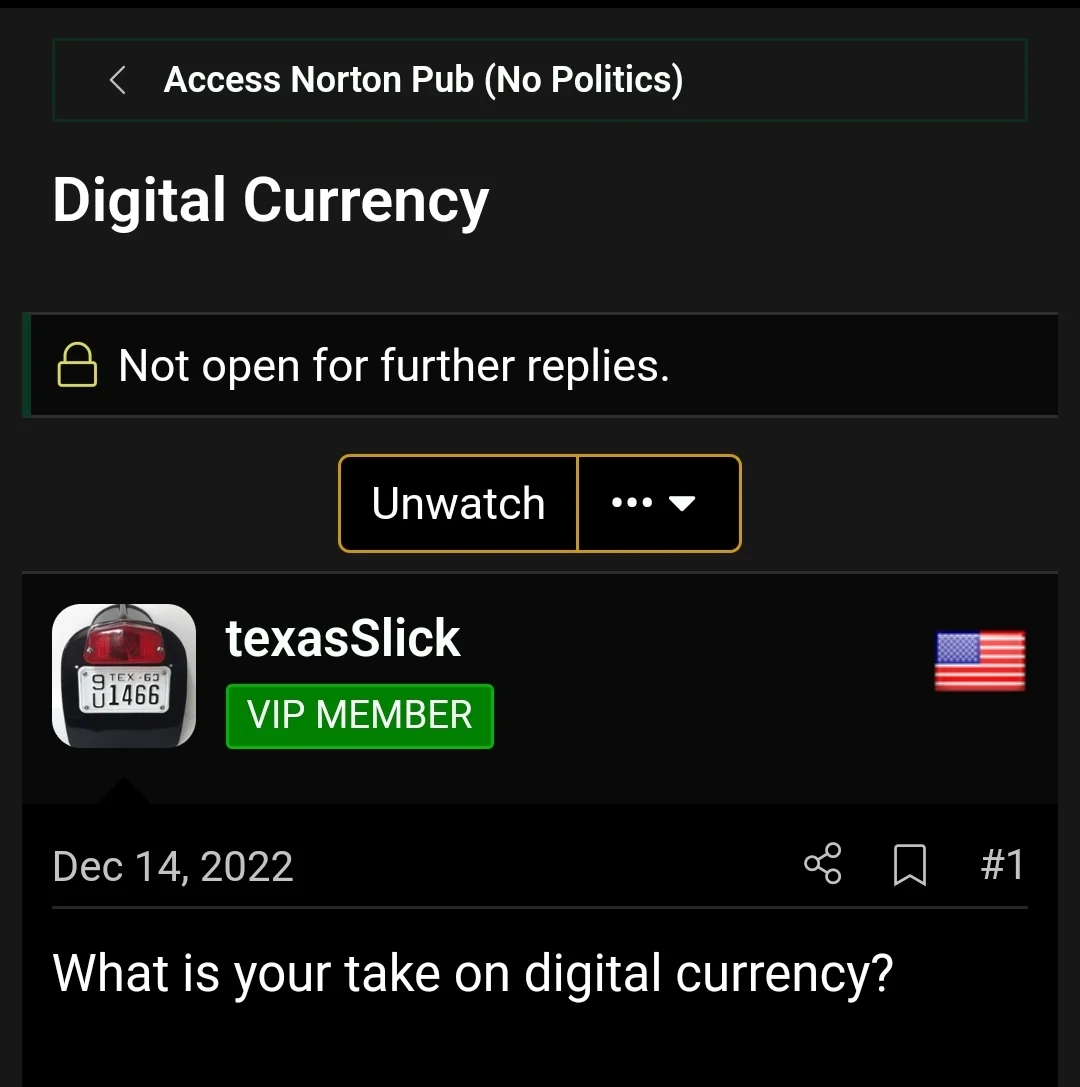Expand the more options dropdown beside Unwatch
1080x1087 pixels.
pos(658,503)
